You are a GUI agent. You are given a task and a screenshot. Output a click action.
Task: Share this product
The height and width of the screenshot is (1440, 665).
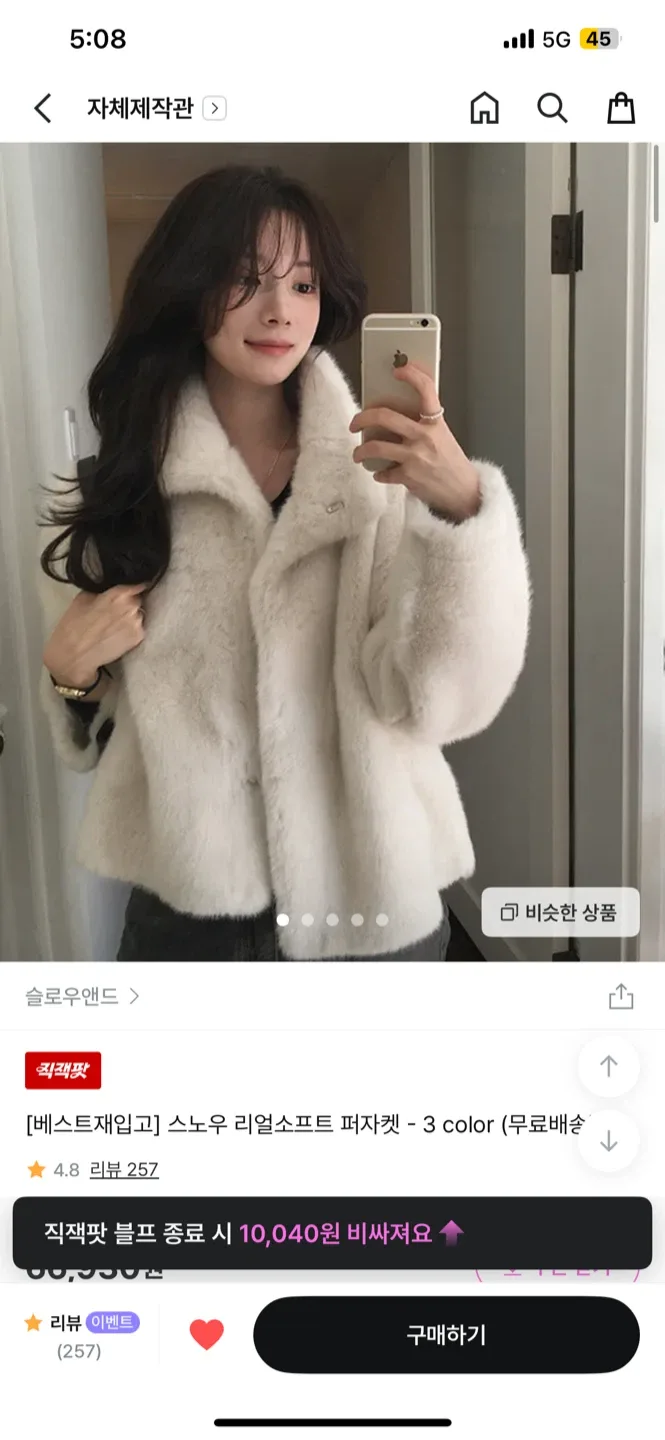[621, 996]
